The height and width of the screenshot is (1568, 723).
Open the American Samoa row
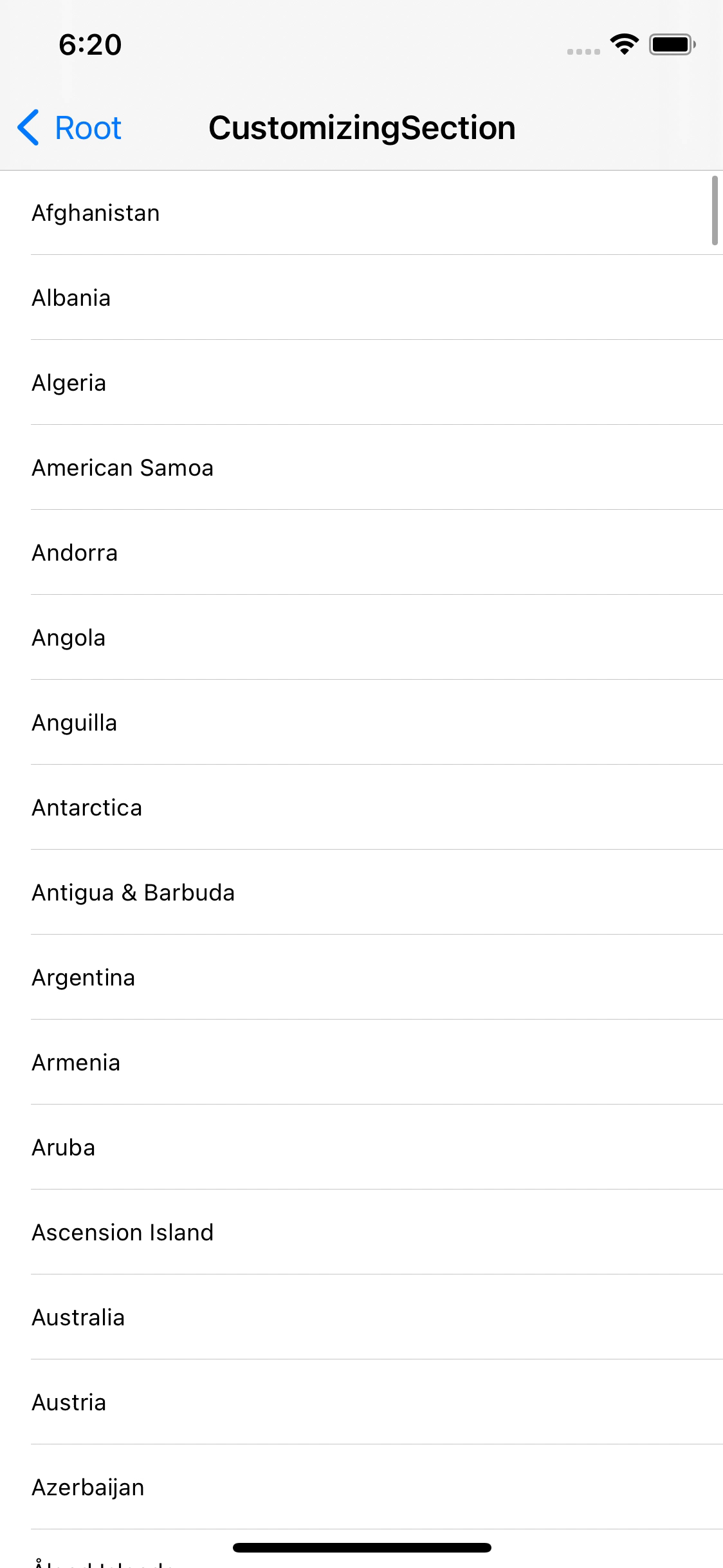(x=123, y=468)
